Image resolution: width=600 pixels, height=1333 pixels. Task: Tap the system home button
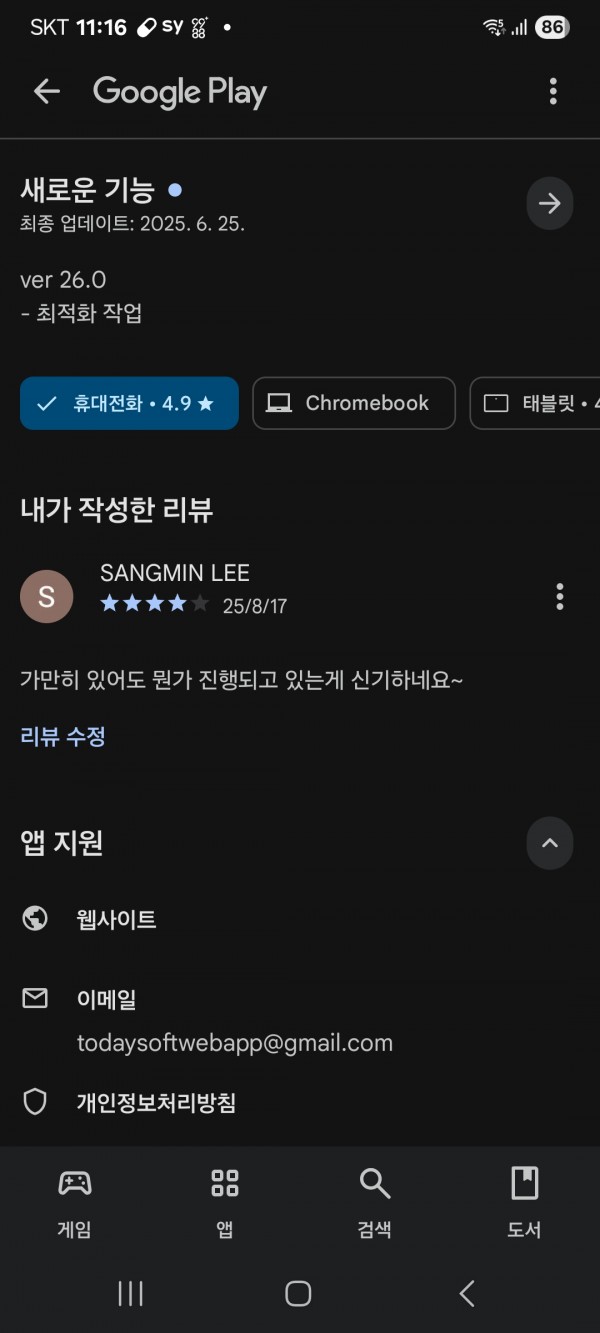pyautogui.click(x=298, y=1293)
